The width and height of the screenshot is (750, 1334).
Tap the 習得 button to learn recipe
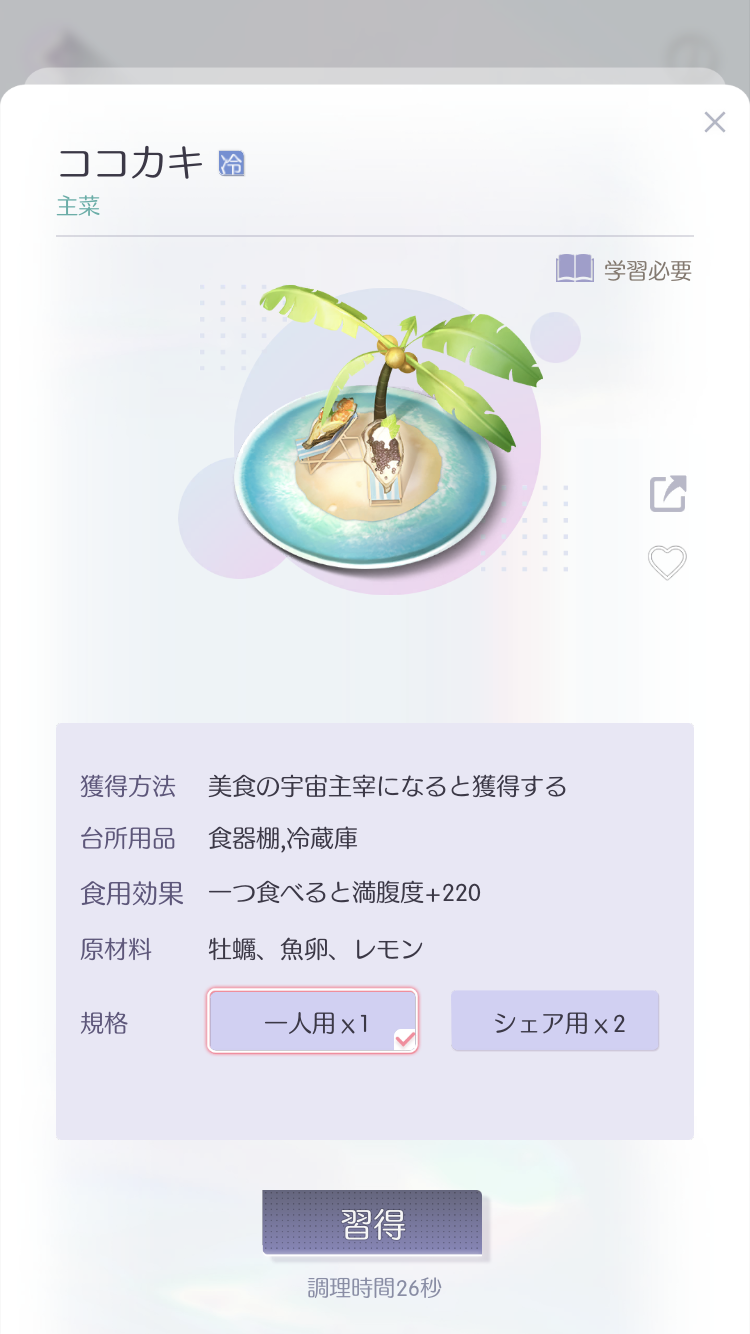(372, 1222)
